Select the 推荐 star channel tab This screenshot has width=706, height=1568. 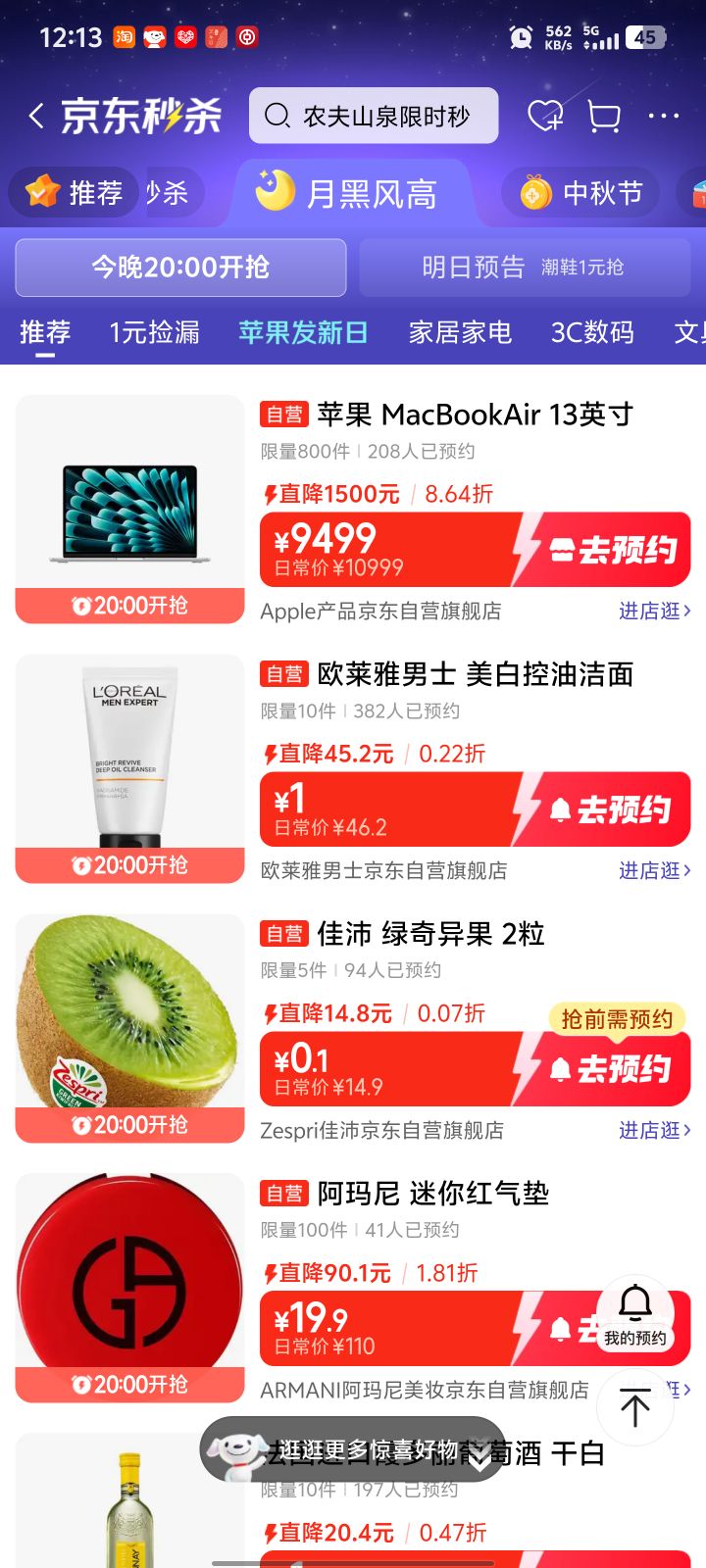tap(75, 192)
